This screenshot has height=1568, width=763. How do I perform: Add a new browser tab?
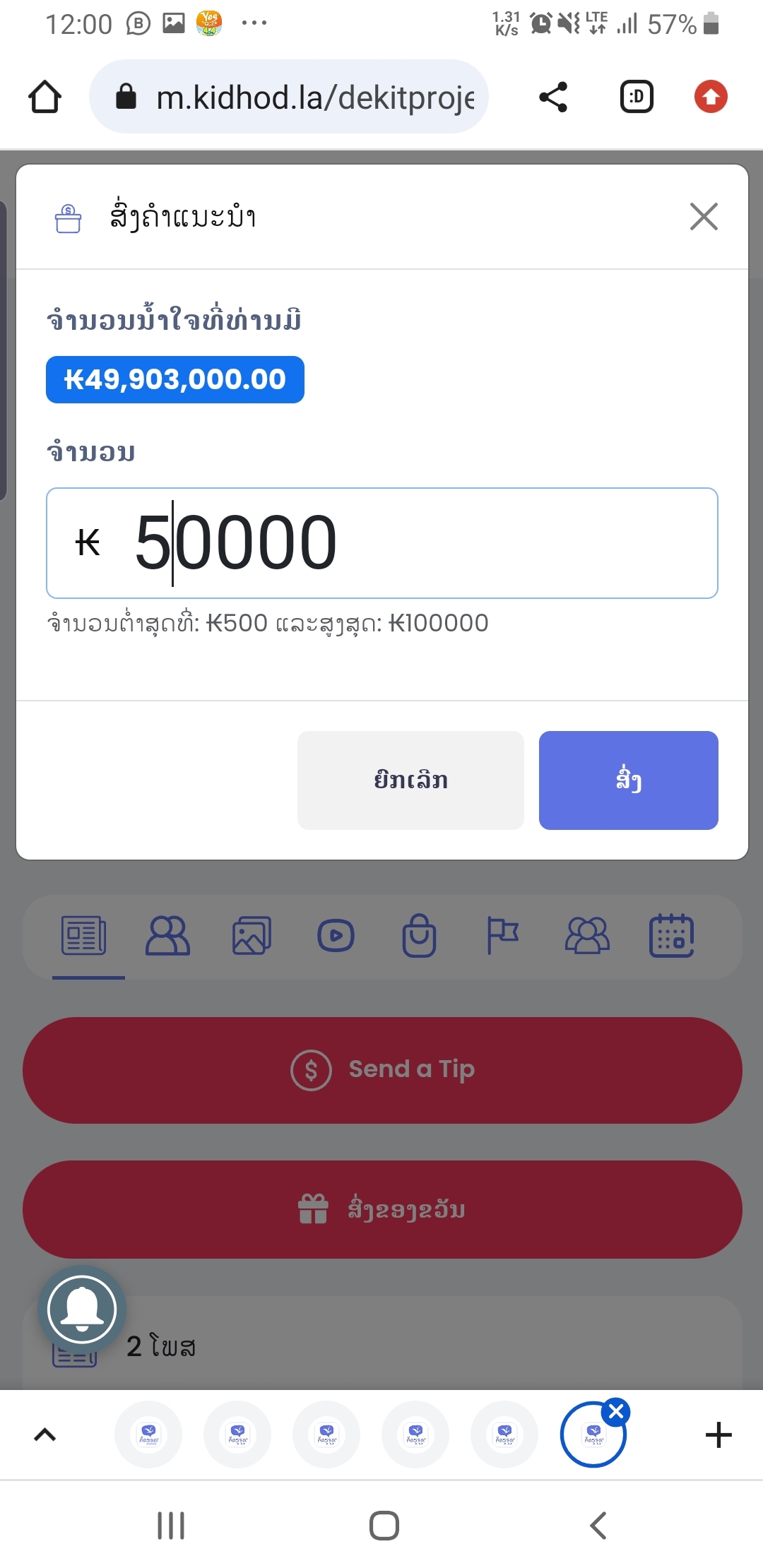tap(718, 1435)
